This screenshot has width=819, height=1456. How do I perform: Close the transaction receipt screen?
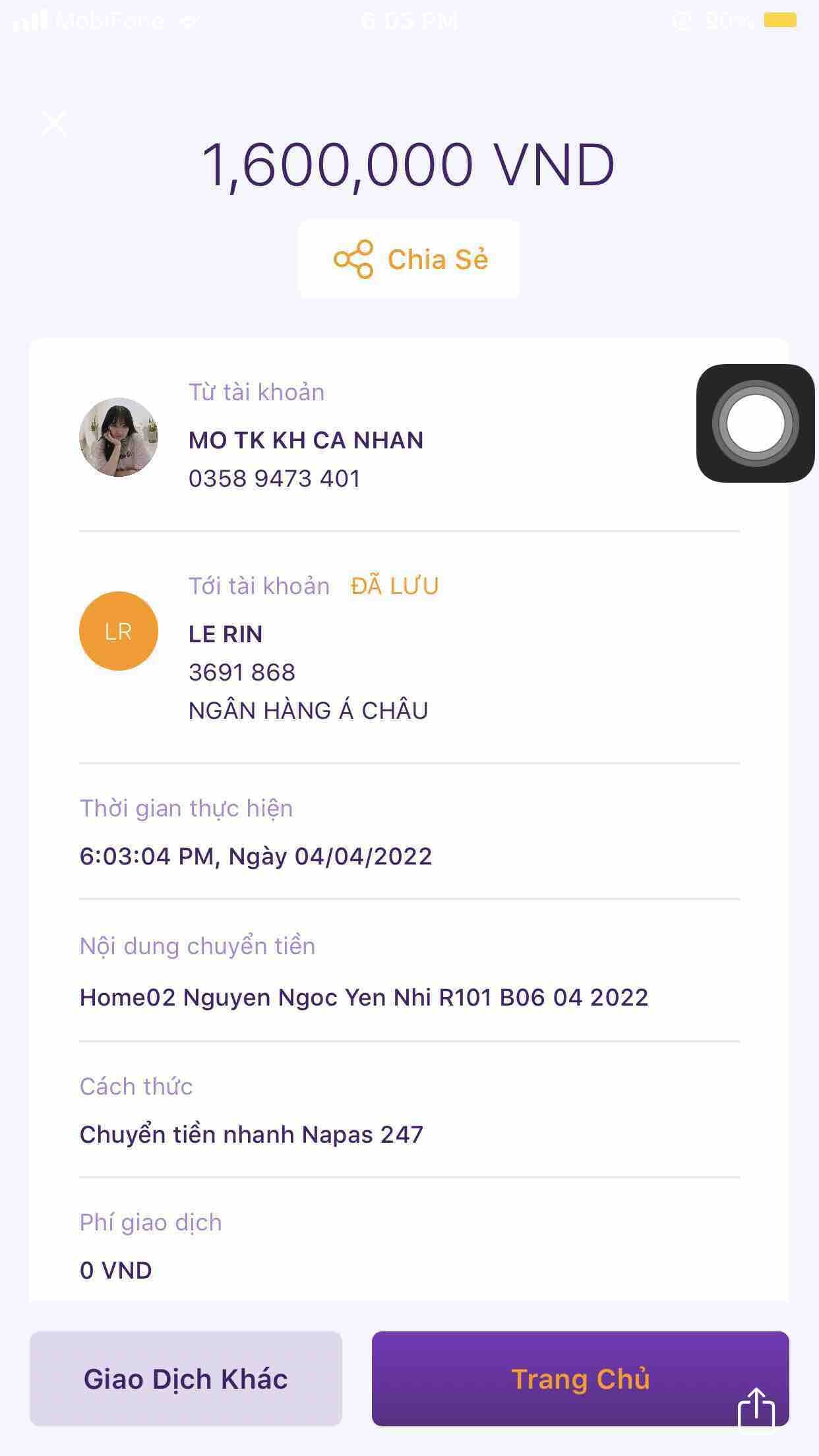click(54, 123)
